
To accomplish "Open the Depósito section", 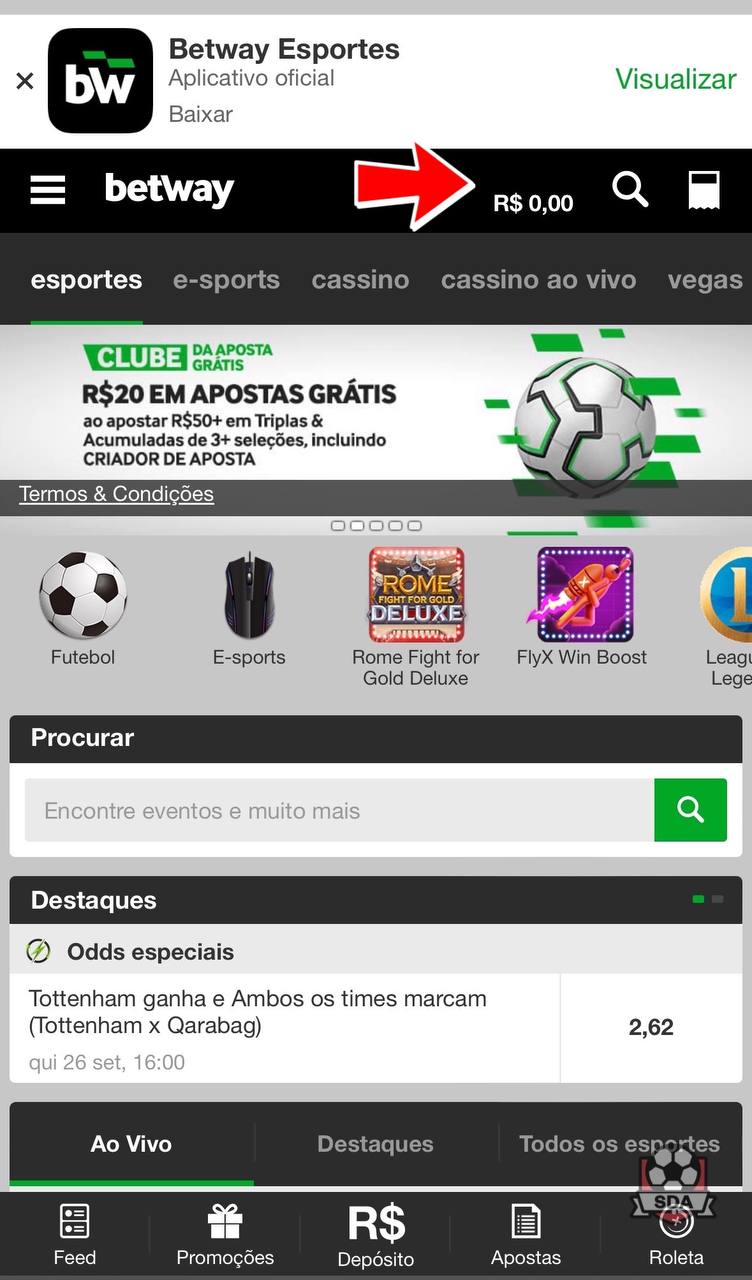I will (x=376, y=1235).
